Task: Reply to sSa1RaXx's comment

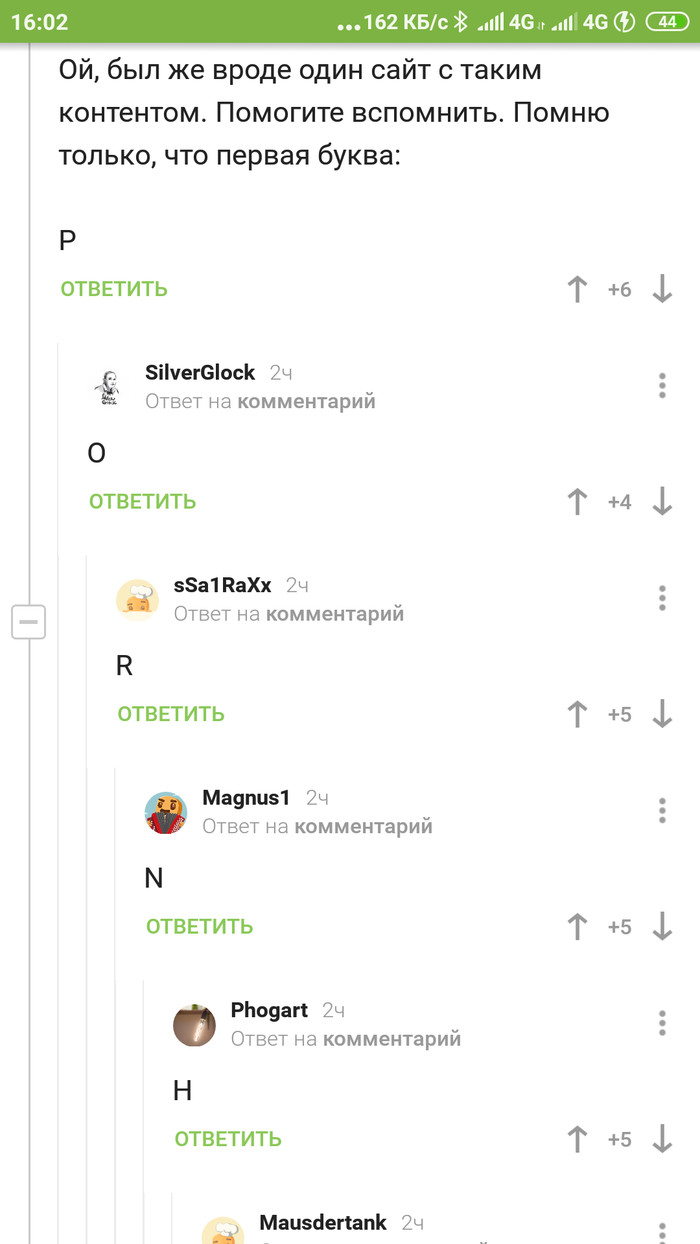Action: (x=171, y=714)
